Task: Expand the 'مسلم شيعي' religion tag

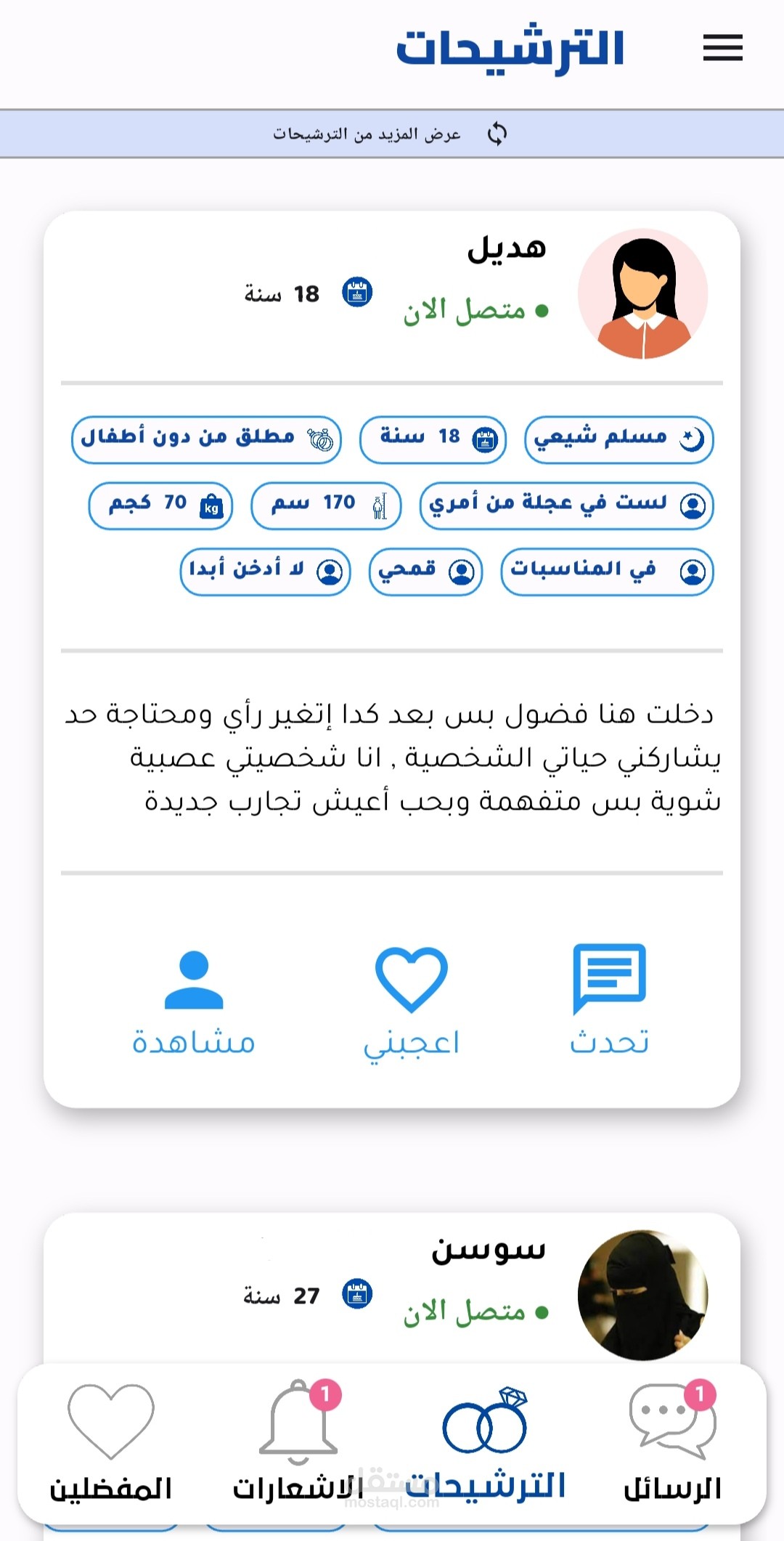Action: point(618,436)
